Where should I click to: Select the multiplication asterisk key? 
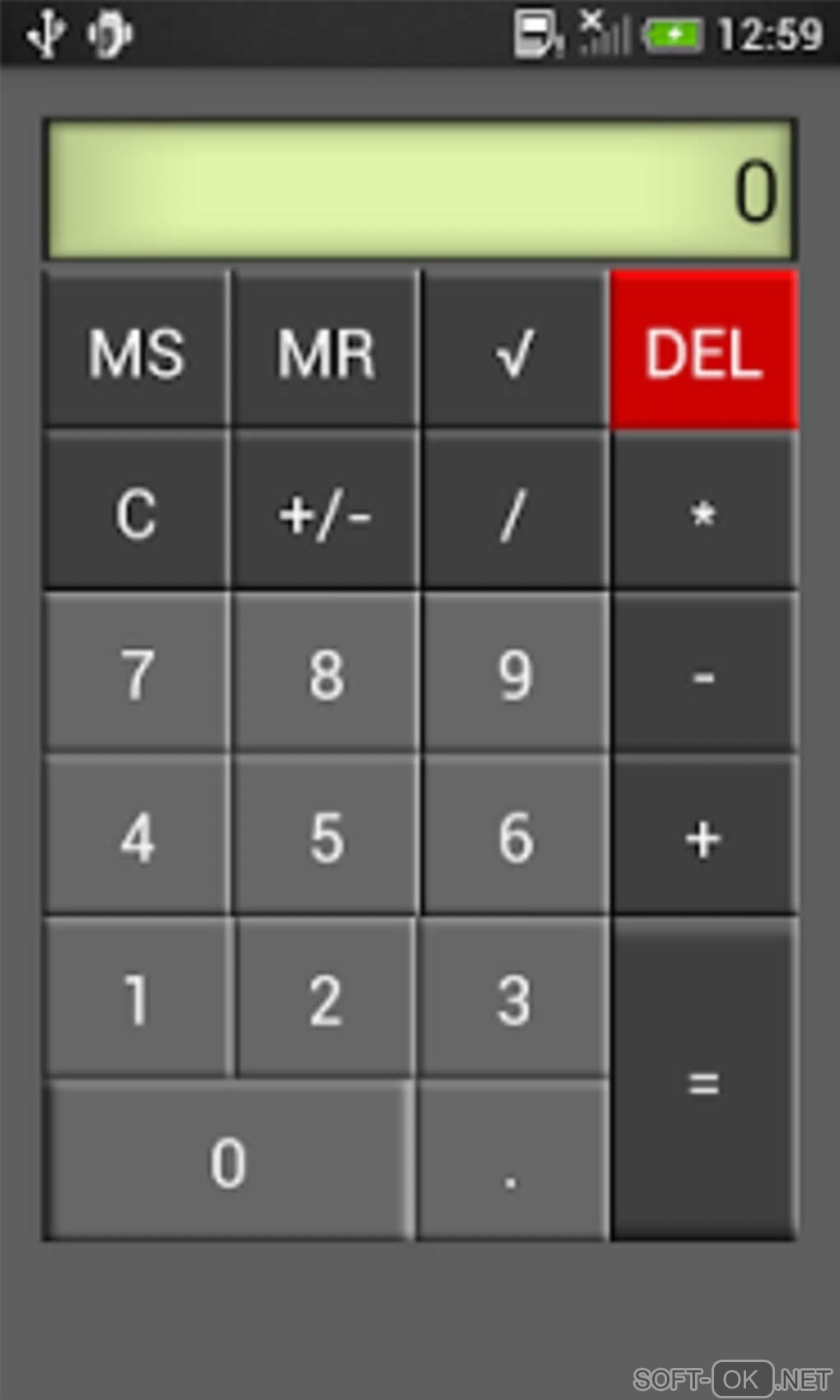[x=704, y=512]
